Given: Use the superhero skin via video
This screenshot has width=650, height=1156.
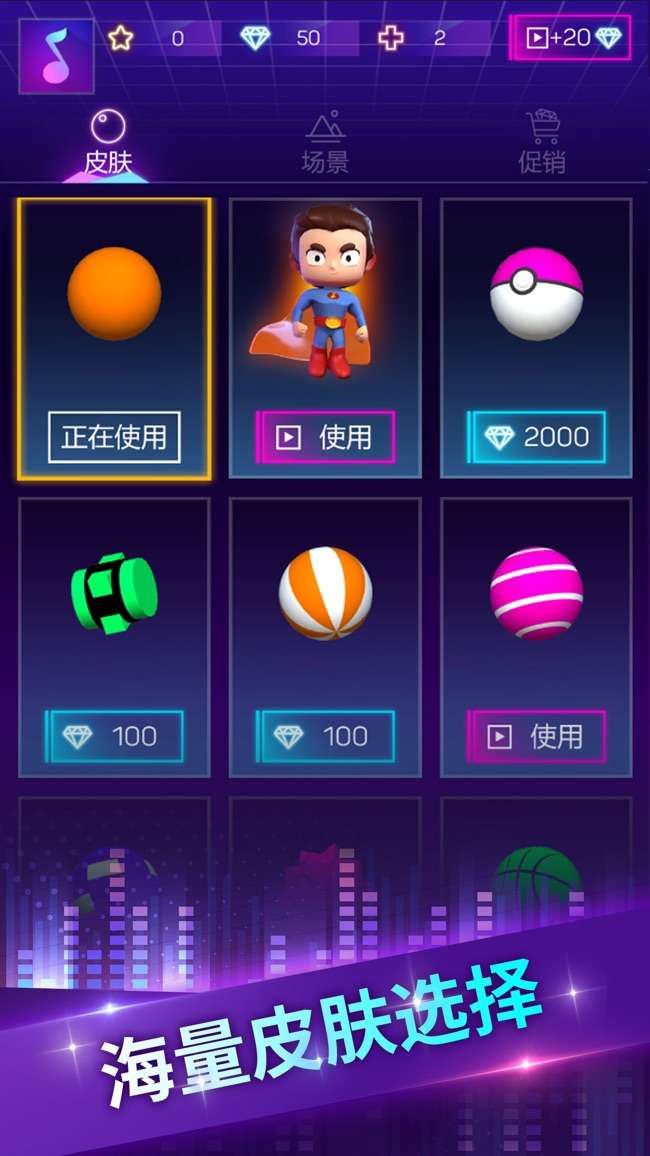Looking at the screenshot, I should coord(325,437).
